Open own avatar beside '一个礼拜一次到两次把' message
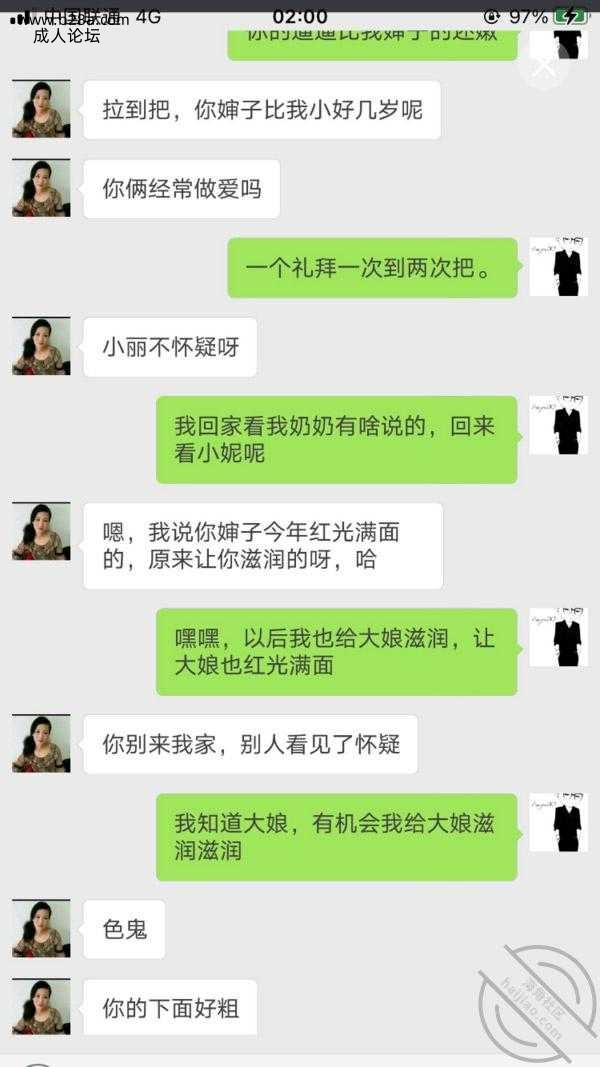The image size is (600, 1067). click(557, 267)
